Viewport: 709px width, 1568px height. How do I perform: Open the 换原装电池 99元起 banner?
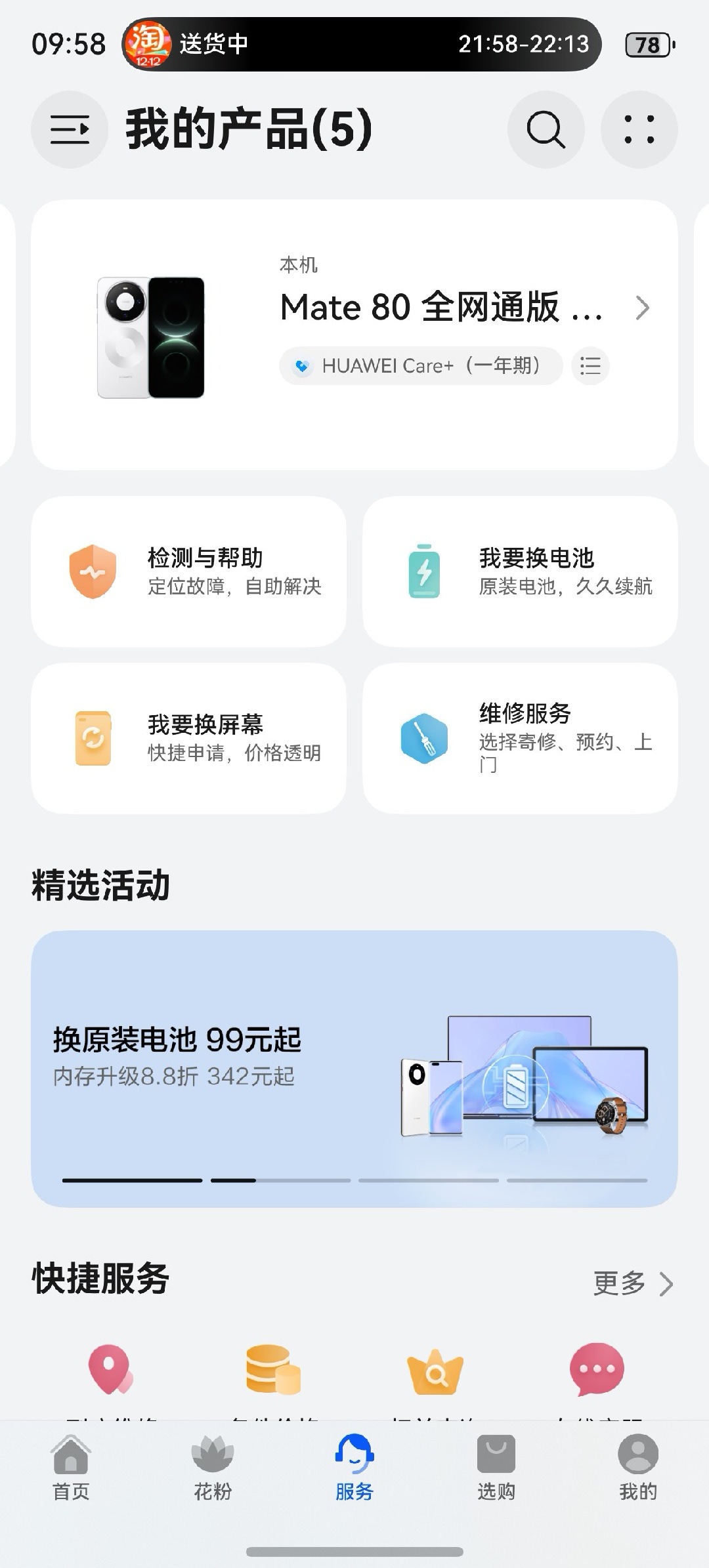354,1068
